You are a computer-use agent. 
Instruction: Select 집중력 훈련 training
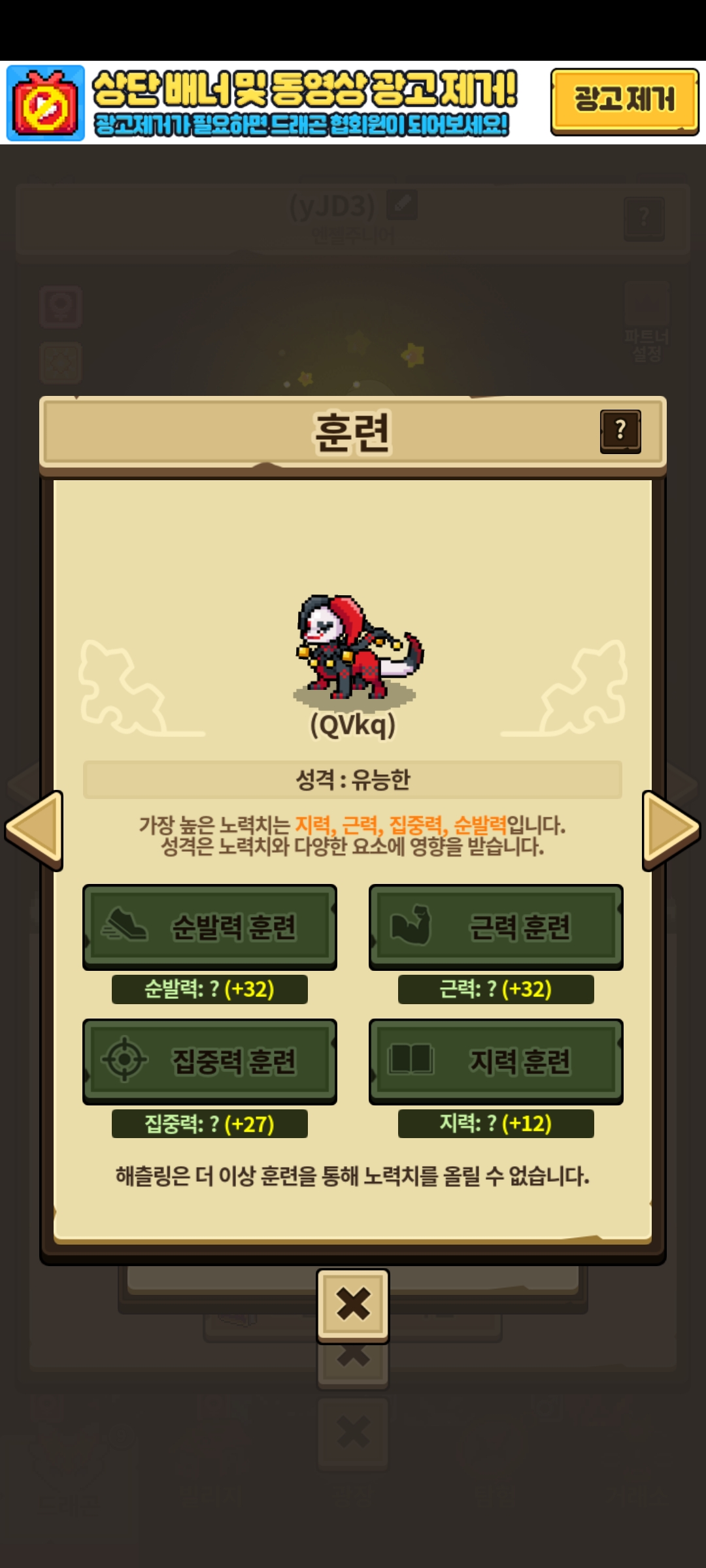tap(210, 1062)
